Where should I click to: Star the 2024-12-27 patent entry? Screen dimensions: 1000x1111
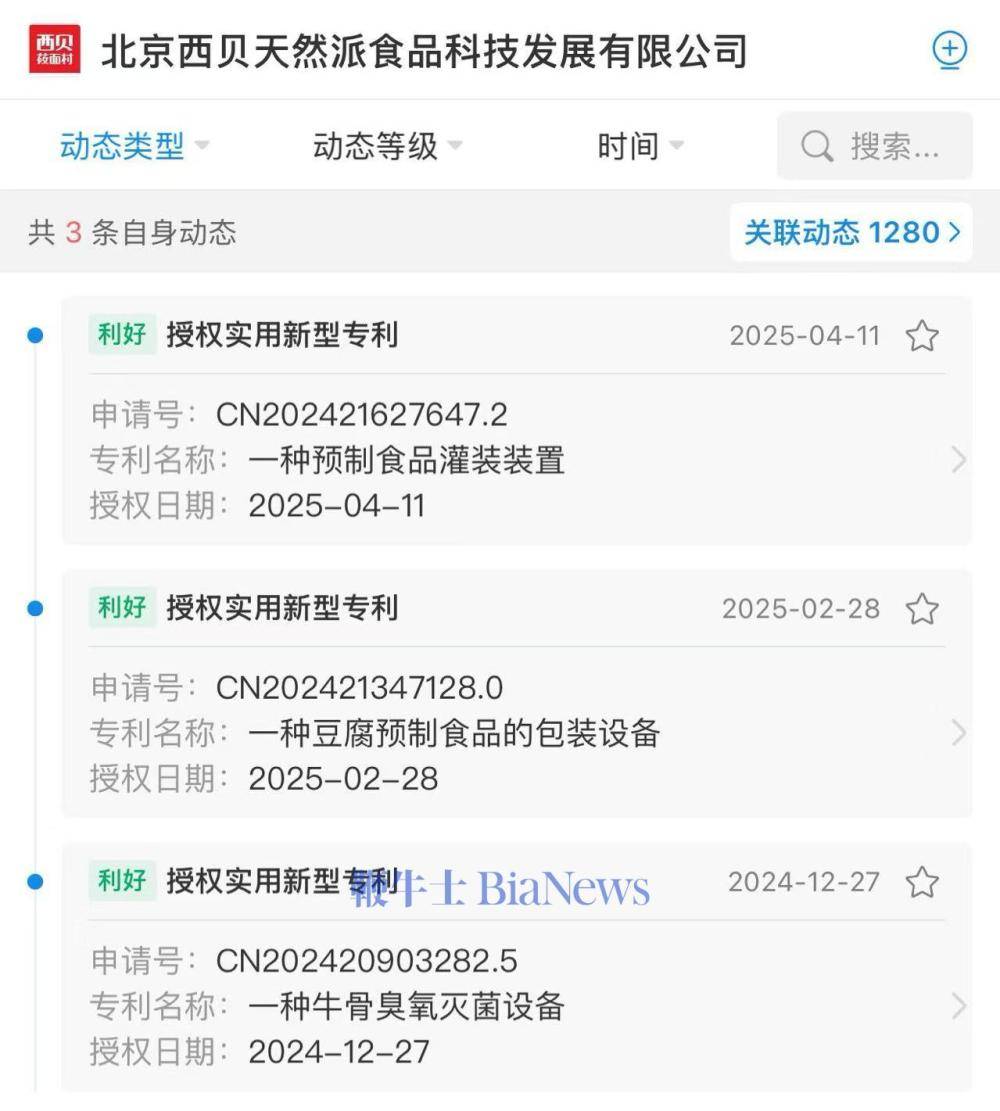coord(921,882)
